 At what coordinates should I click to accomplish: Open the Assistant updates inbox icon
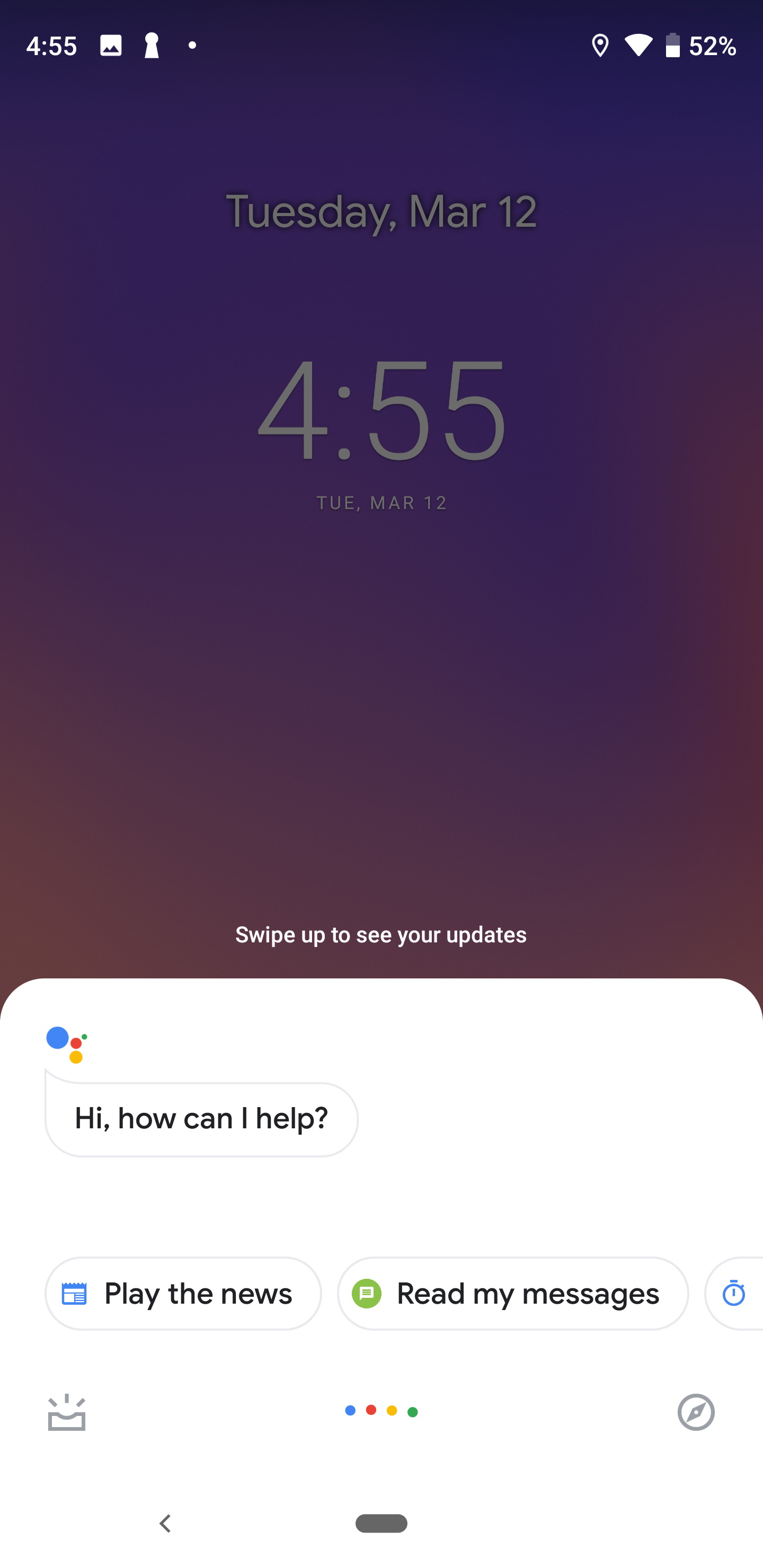point(66,1412)
